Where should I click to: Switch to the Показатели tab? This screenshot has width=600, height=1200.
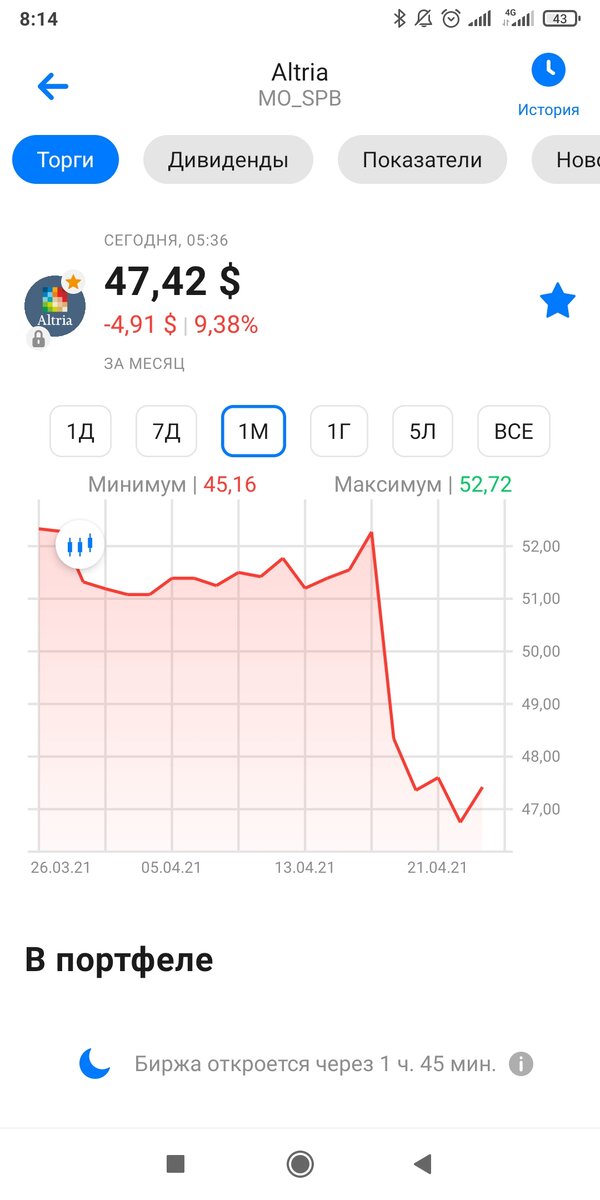coord(422,160)
